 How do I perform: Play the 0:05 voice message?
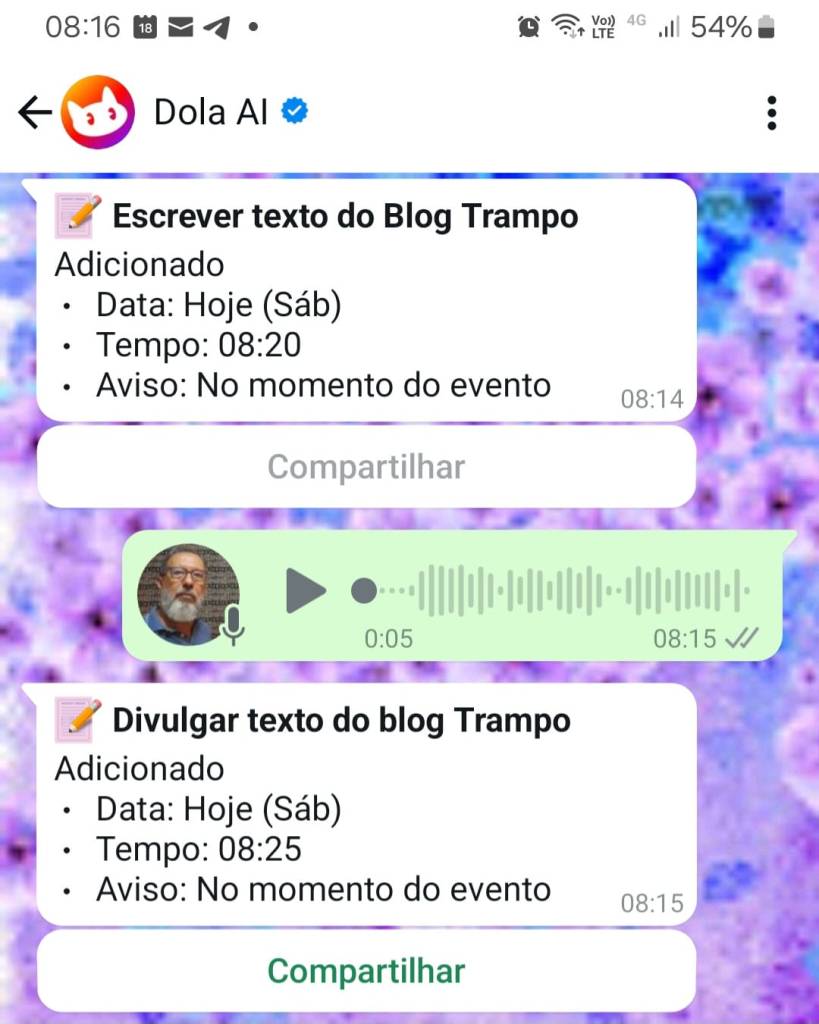point(306,591)
